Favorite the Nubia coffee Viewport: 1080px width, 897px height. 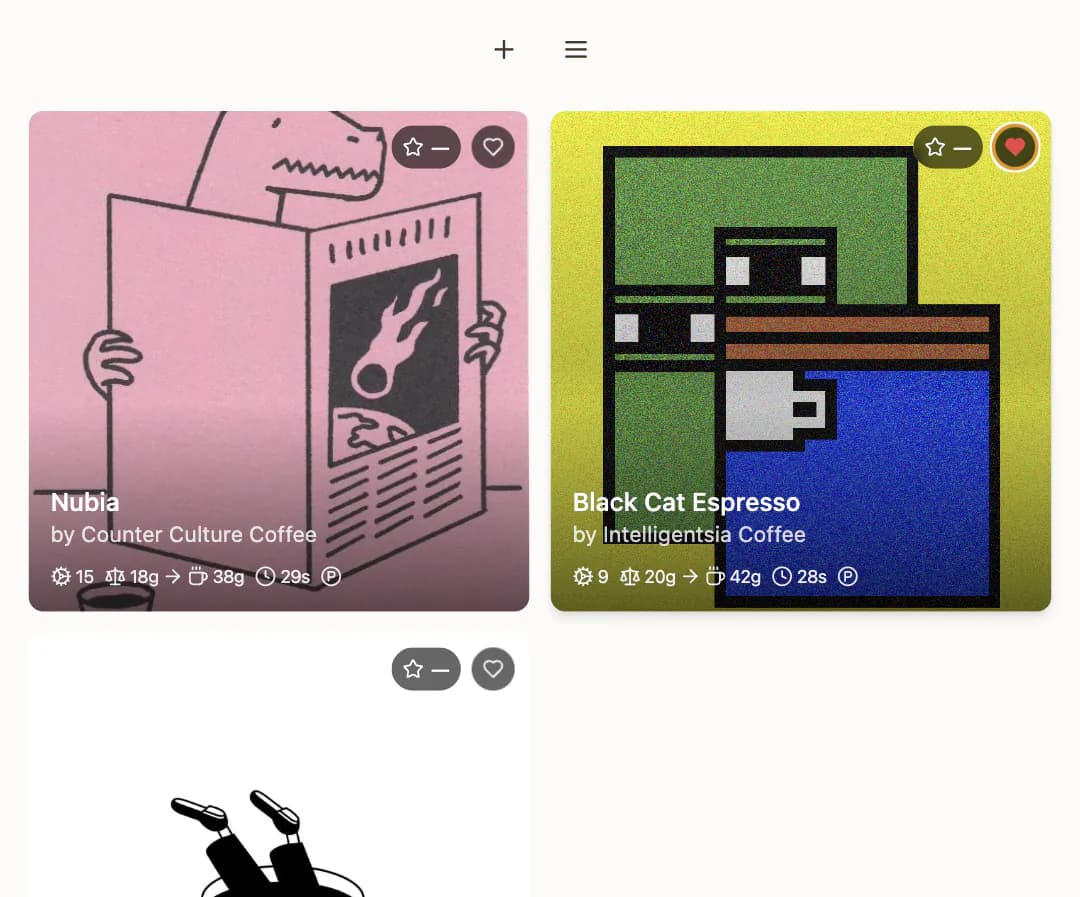(493, 147)
